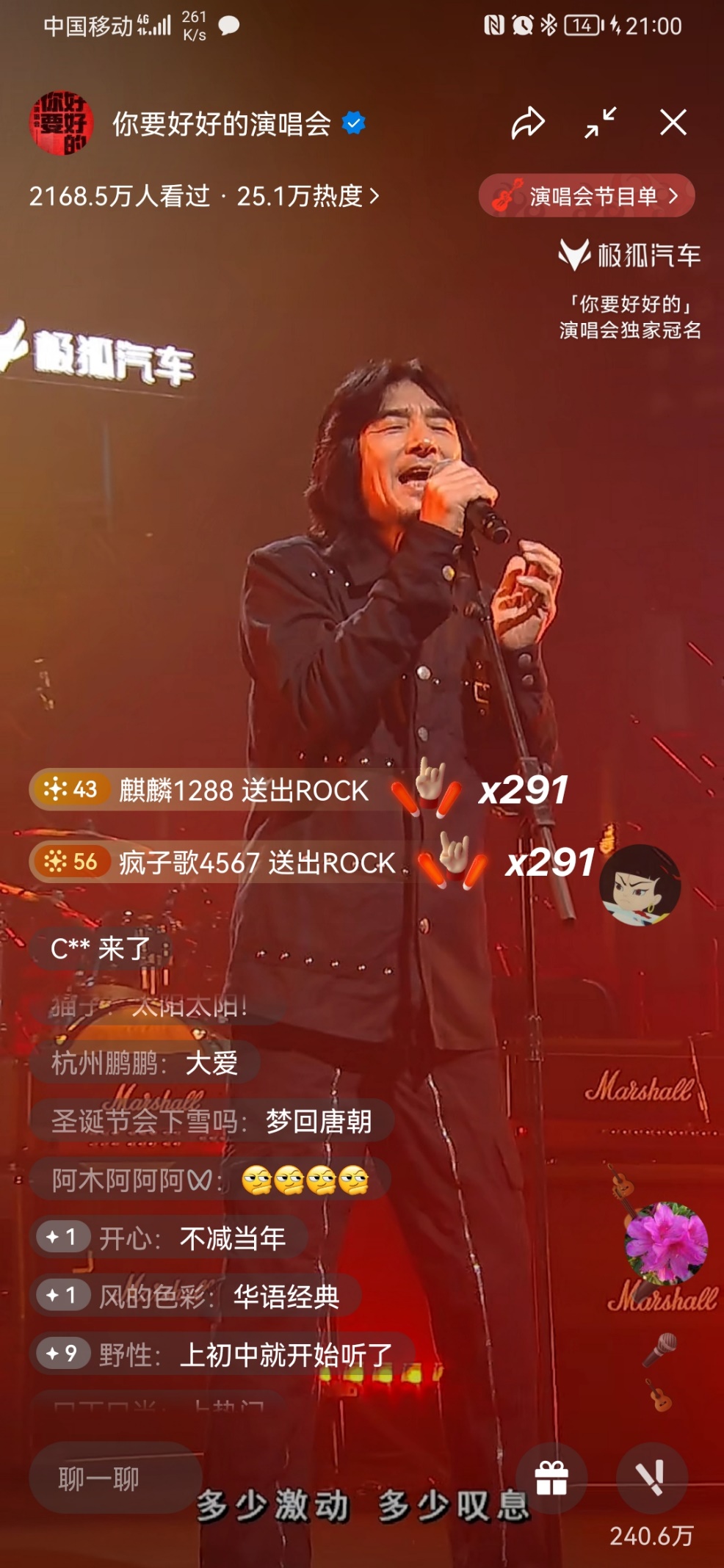This screenshot has height=1568, width=724.
Task: Minimize the live video window
Action: pyautogui.click(x=600, y=123)
